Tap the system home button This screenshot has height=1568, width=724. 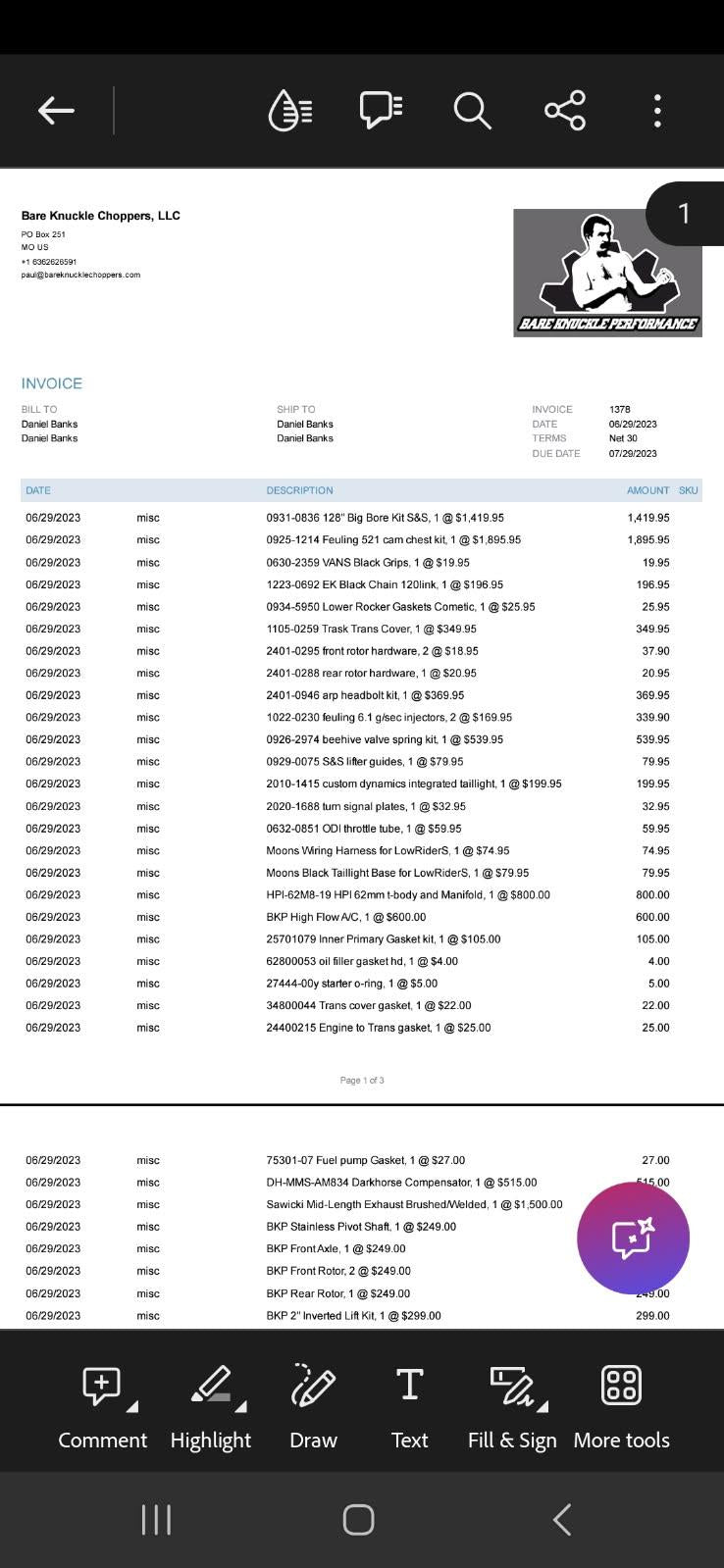(x=358, y=1520)
